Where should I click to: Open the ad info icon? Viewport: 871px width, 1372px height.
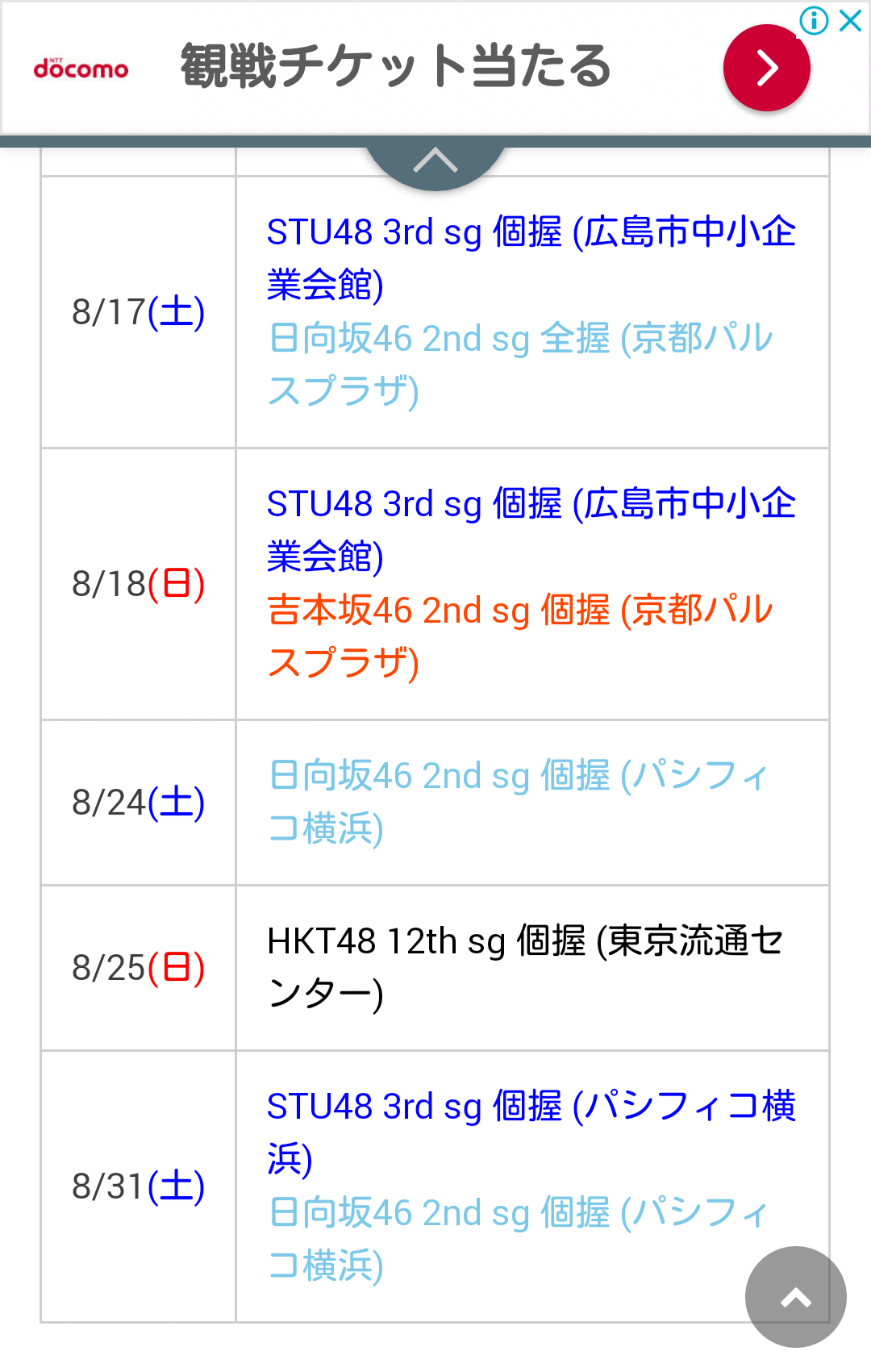[x=814, y=21]
